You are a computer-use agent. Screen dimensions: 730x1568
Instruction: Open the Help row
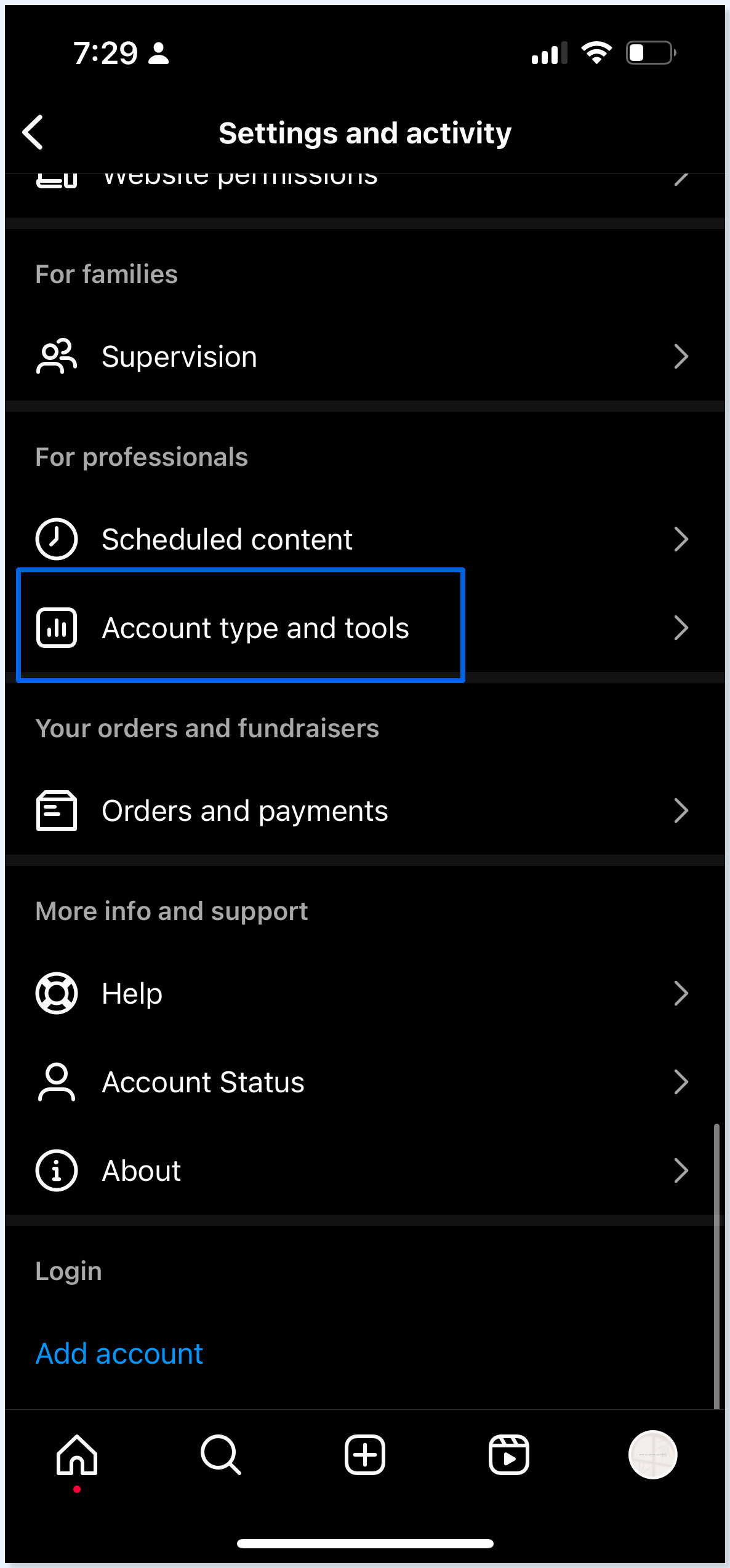(365, 993)
